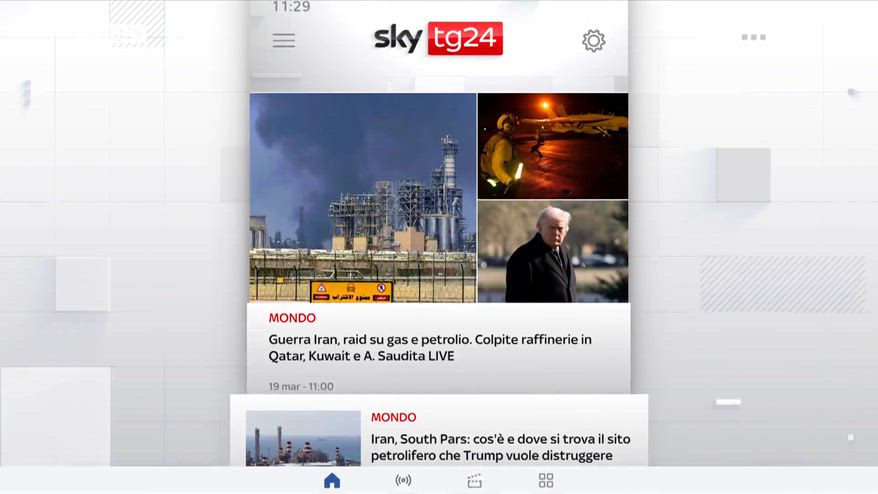The width and height of the screenshot is (878, 494).
Task: Open the sections grid tab
Action: pos(546,481)
